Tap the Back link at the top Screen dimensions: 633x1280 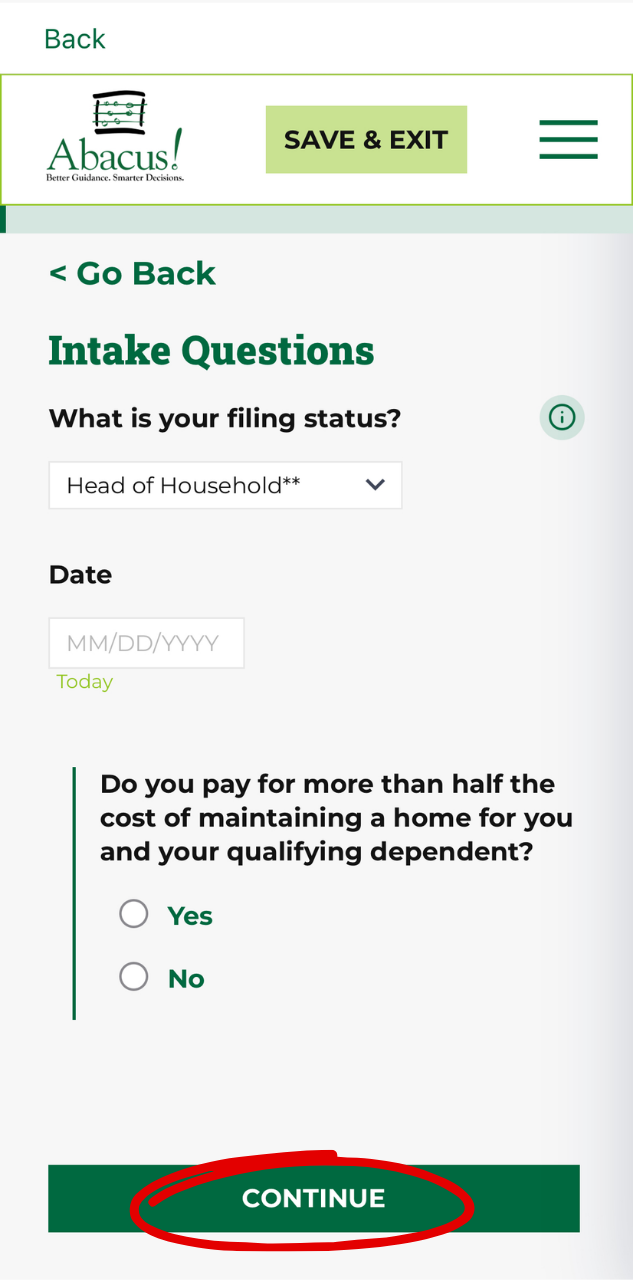(x=74, y=39)
